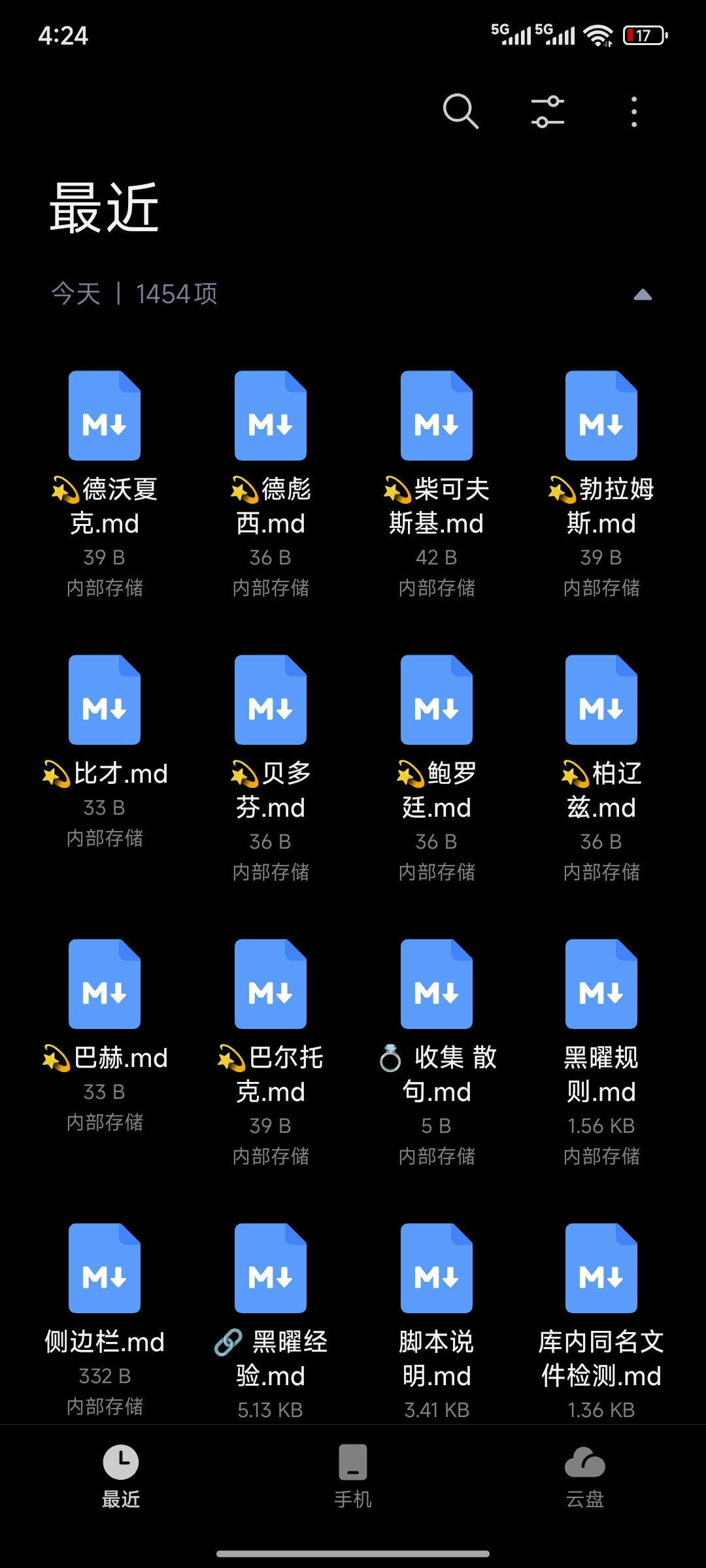This screenshot has height=1568, width=706.
Task: Open the file 贝多芬.md
Action: (x=271, y=700)
